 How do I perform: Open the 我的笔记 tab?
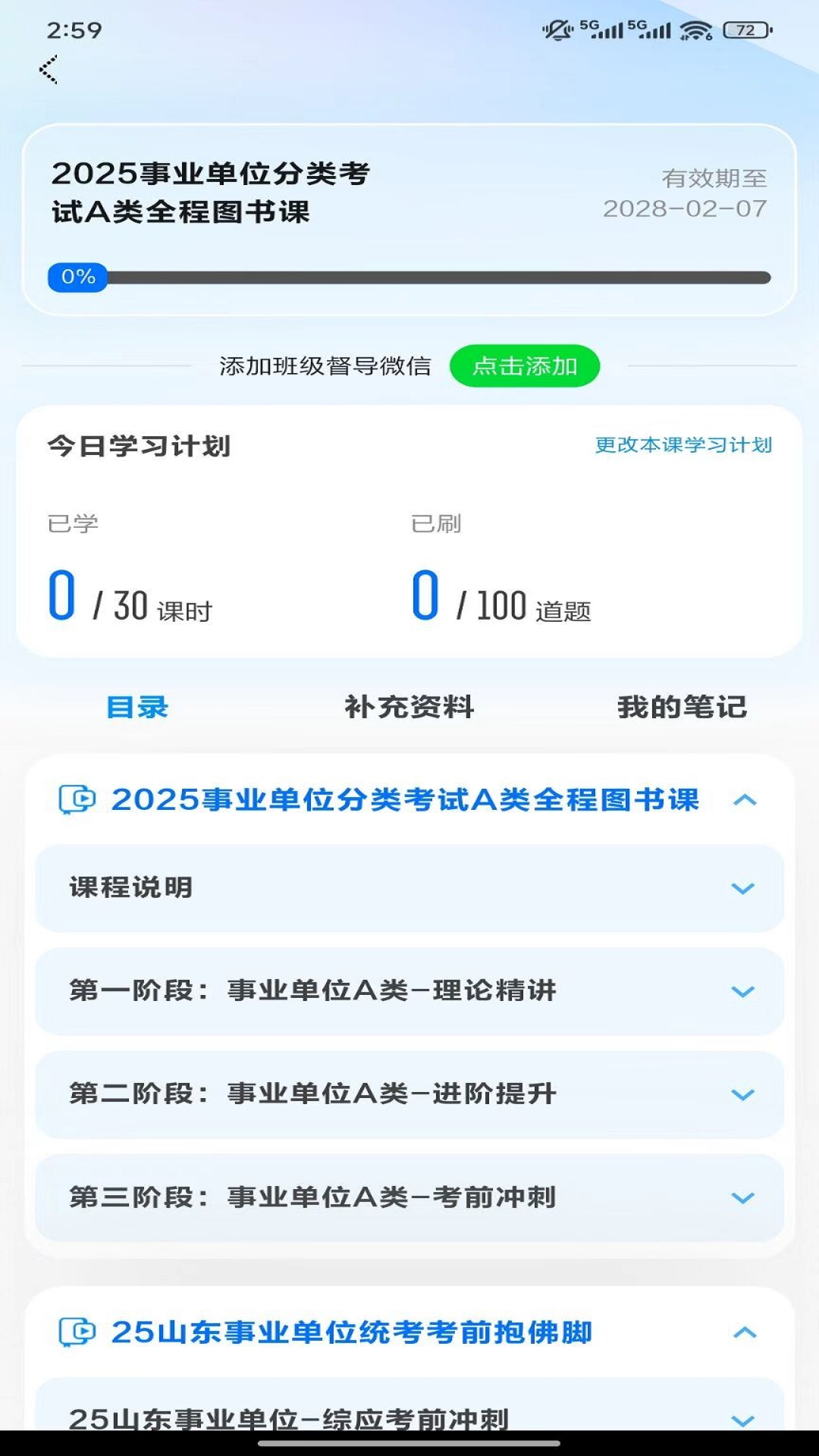point(681,707)
